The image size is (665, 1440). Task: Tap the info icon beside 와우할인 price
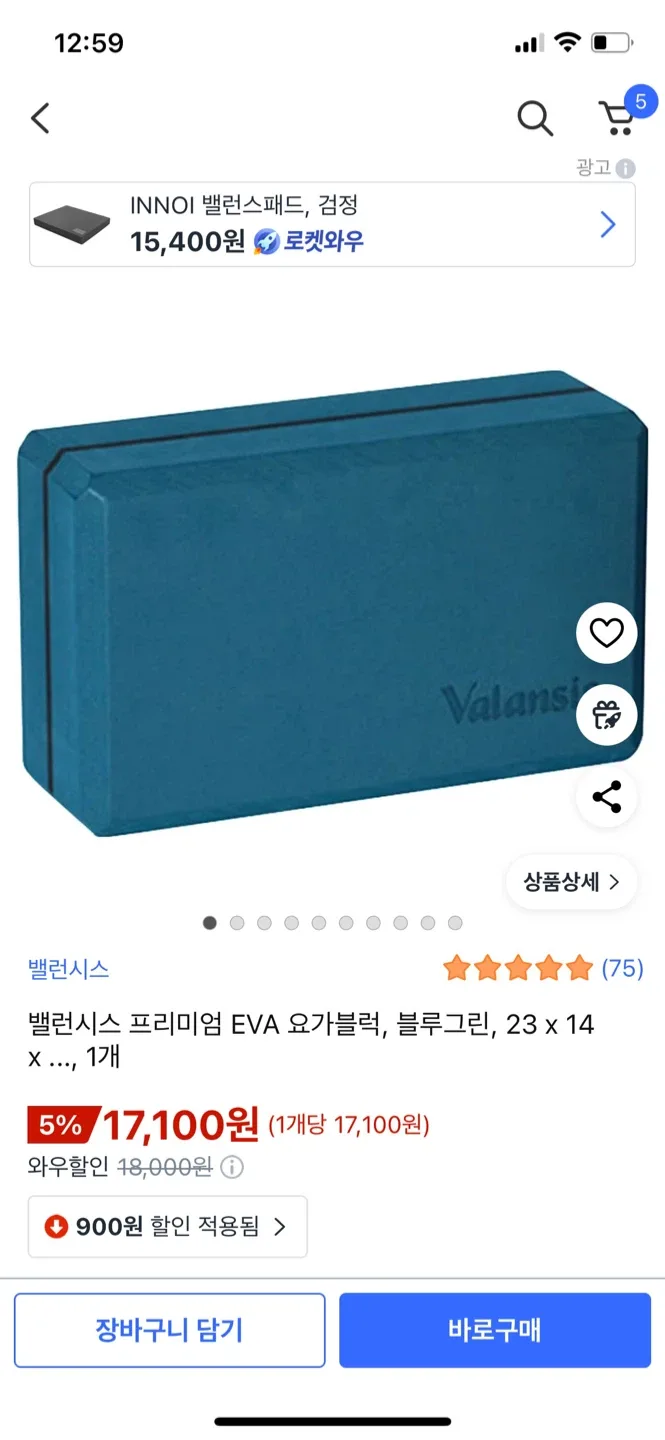coord(231,1167)
